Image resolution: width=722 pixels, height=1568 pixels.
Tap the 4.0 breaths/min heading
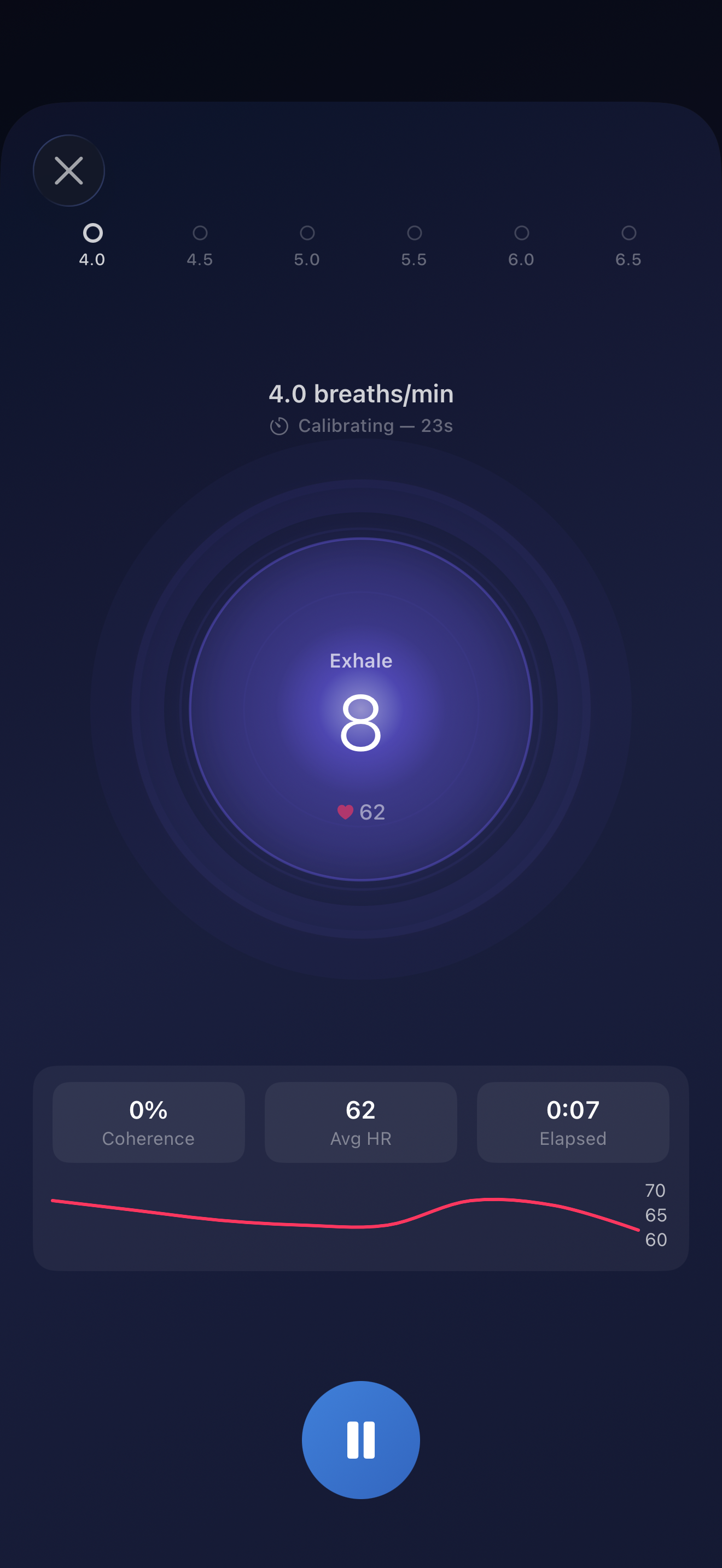(361, 393)
